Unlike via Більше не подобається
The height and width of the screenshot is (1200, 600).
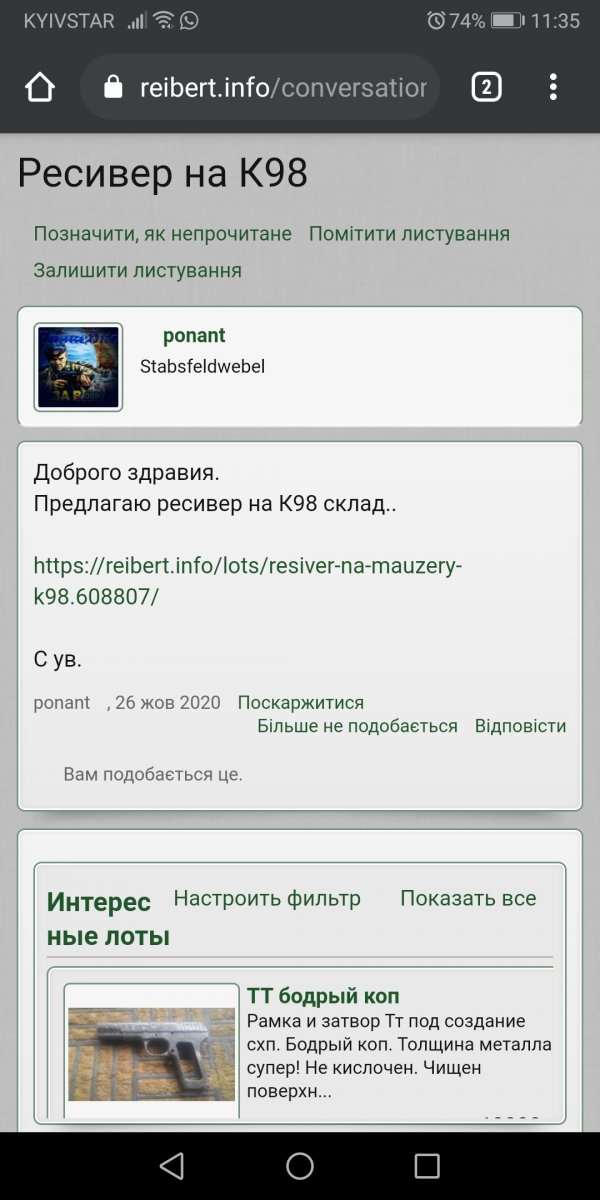tap(357, 726)
